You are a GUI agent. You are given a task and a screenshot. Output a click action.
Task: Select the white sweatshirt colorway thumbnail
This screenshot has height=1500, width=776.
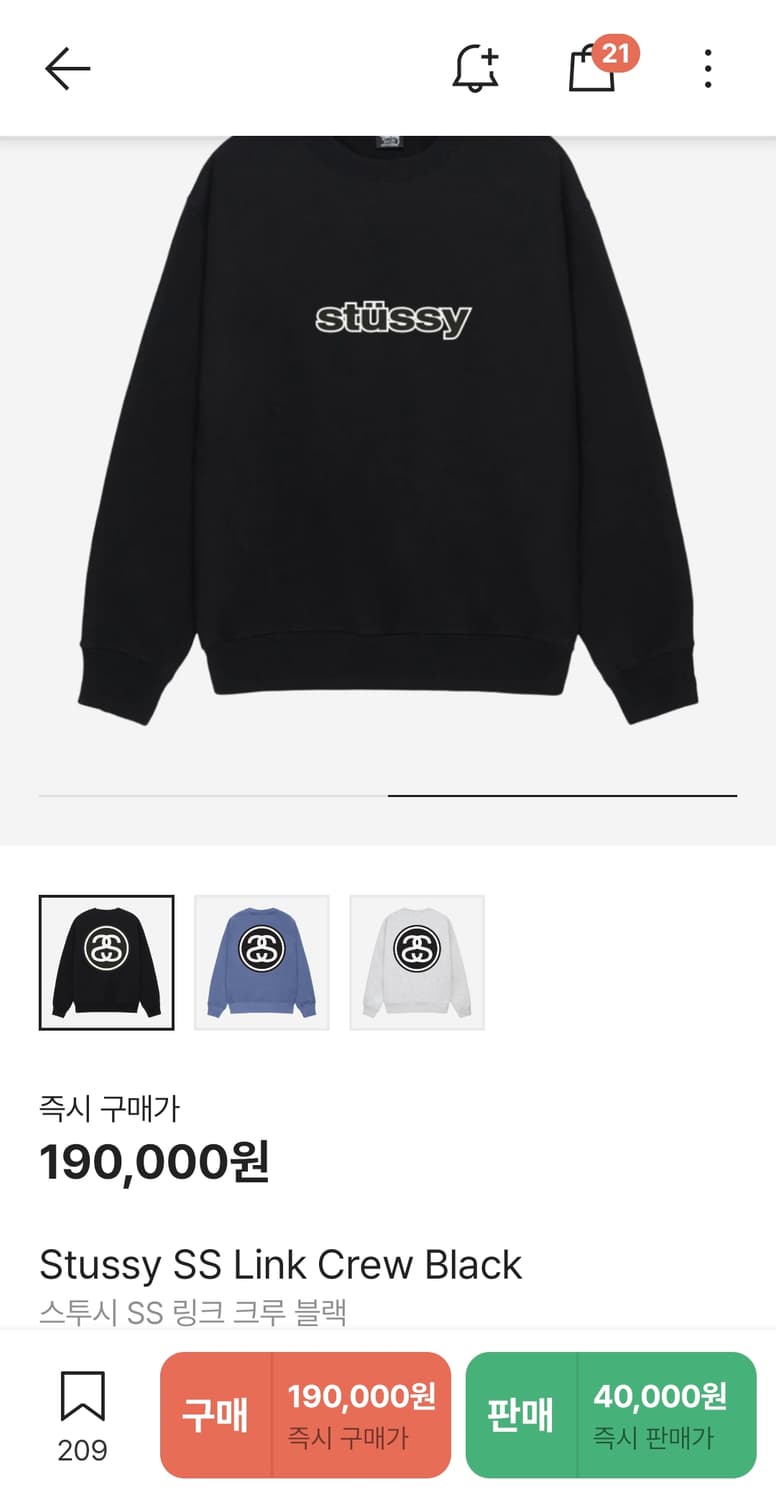tap(415, 960)
